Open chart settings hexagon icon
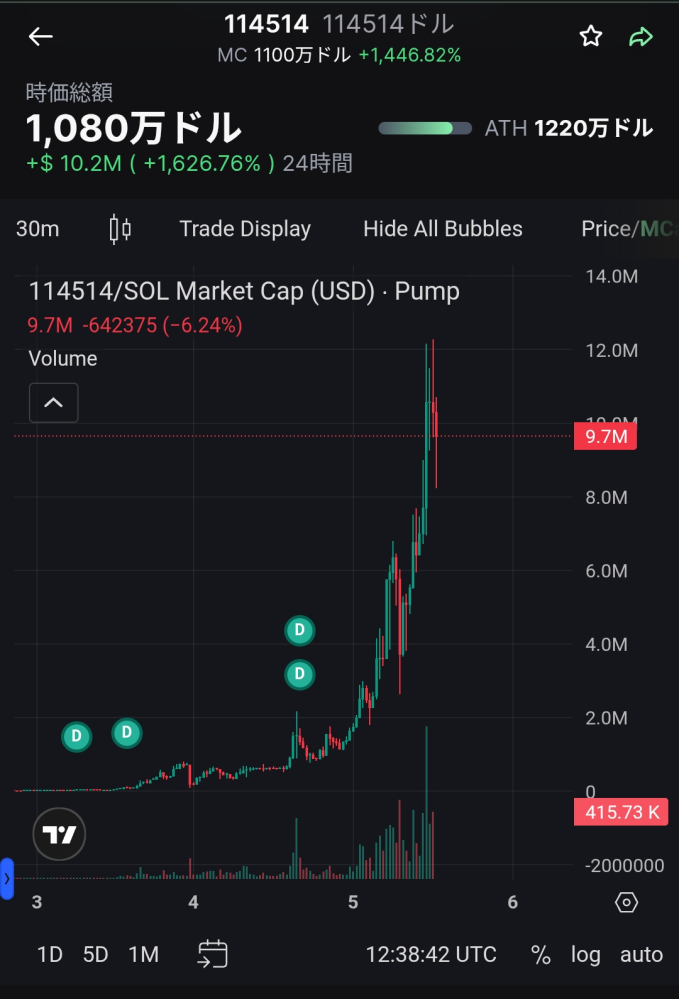The height and width of the screenshot is (999, 679). (626, 902)
